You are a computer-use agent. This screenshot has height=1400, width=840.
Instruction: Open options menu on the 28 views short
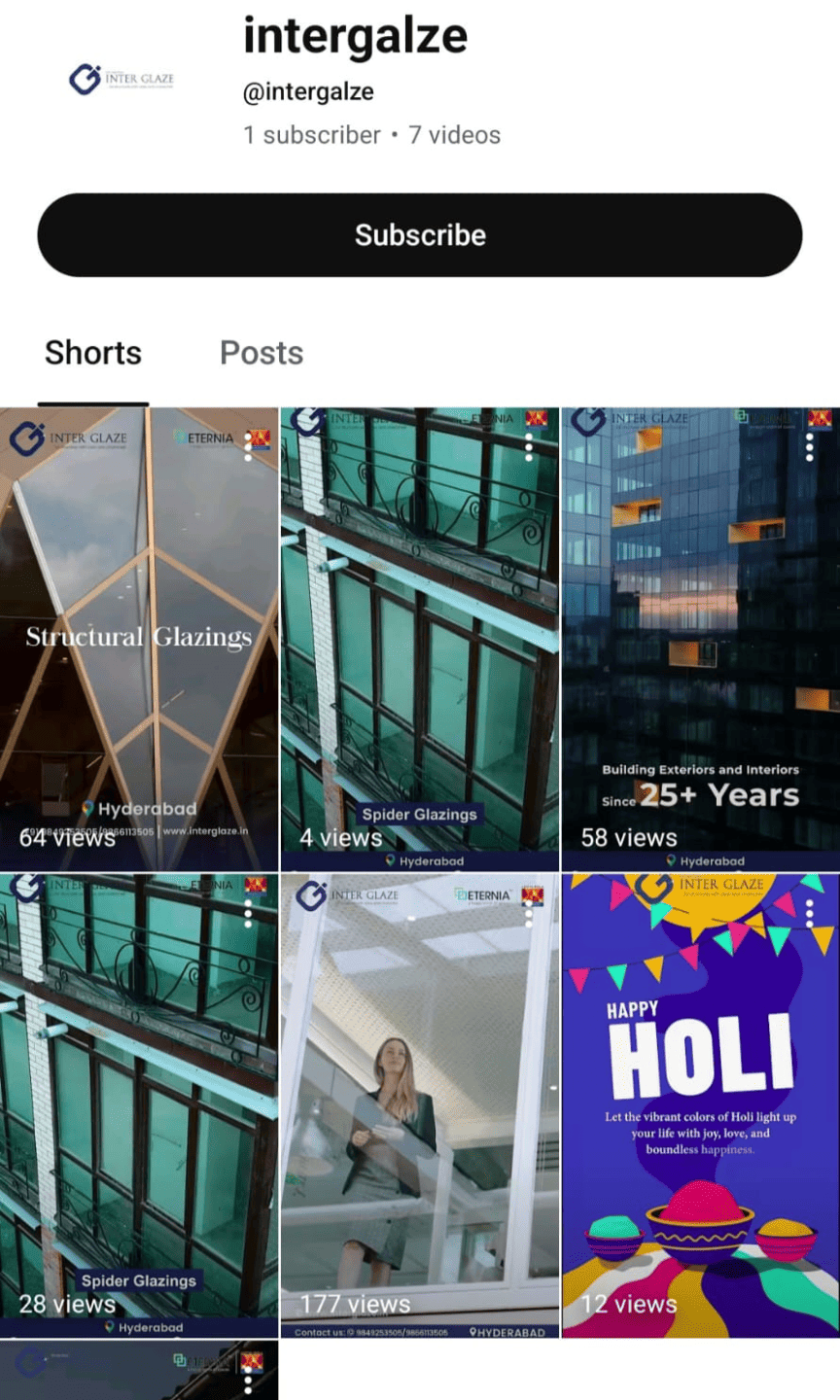point(248,913)
